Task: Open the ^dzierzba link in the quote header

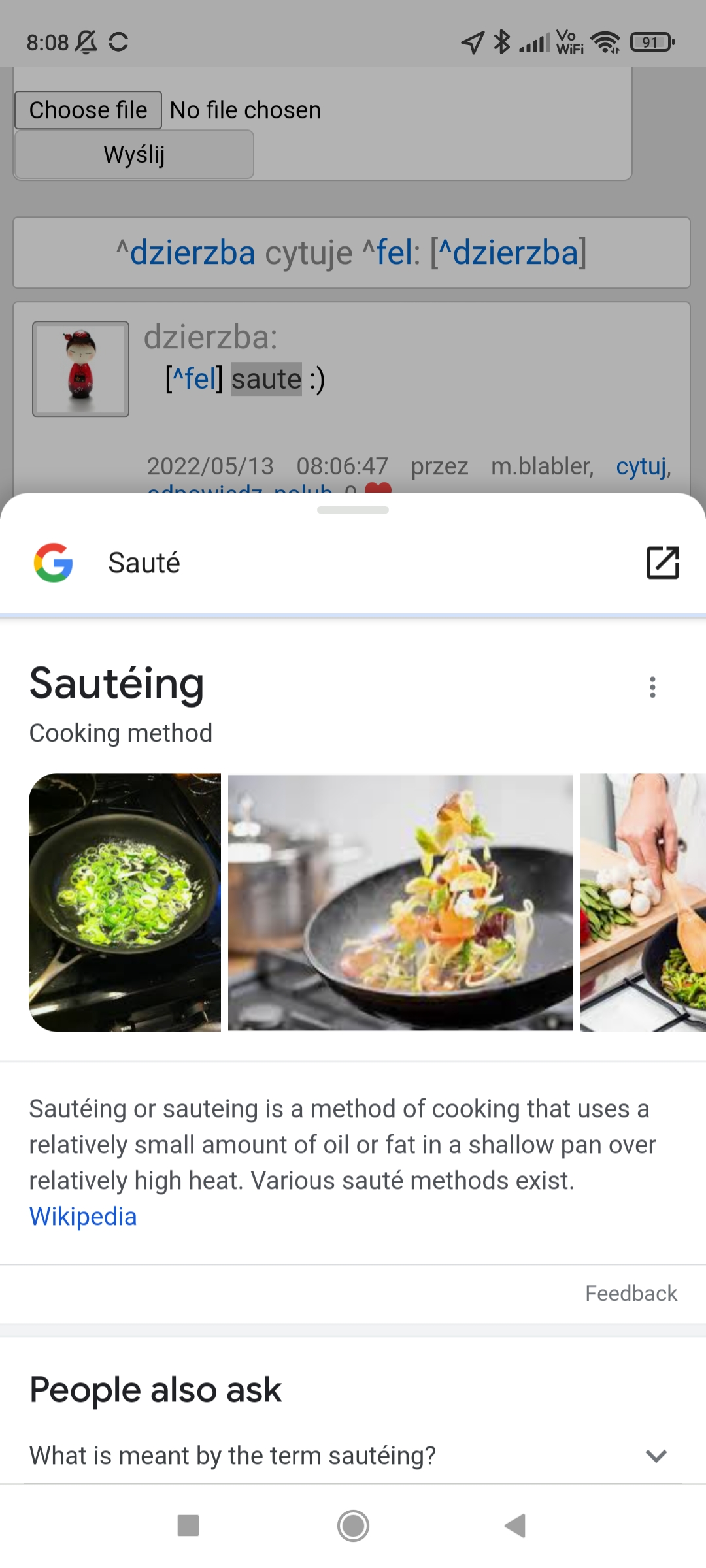Action: coord(186,252)
